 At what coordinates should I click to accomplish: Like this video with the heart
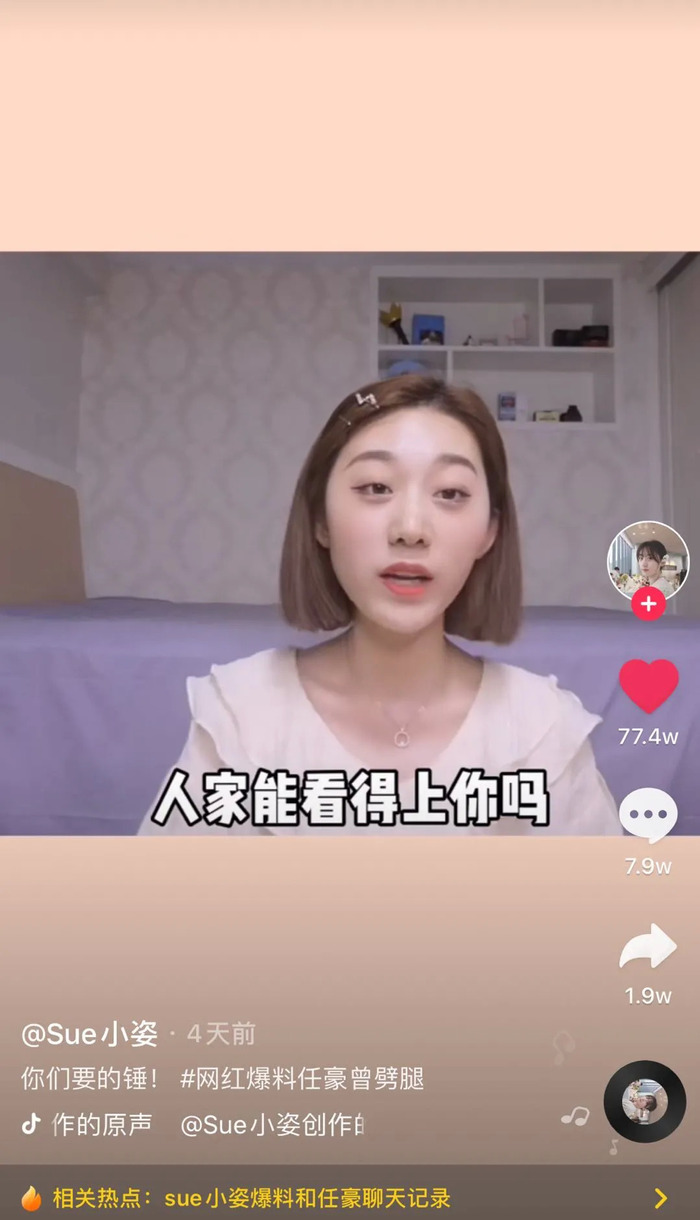tap(648, 688)
